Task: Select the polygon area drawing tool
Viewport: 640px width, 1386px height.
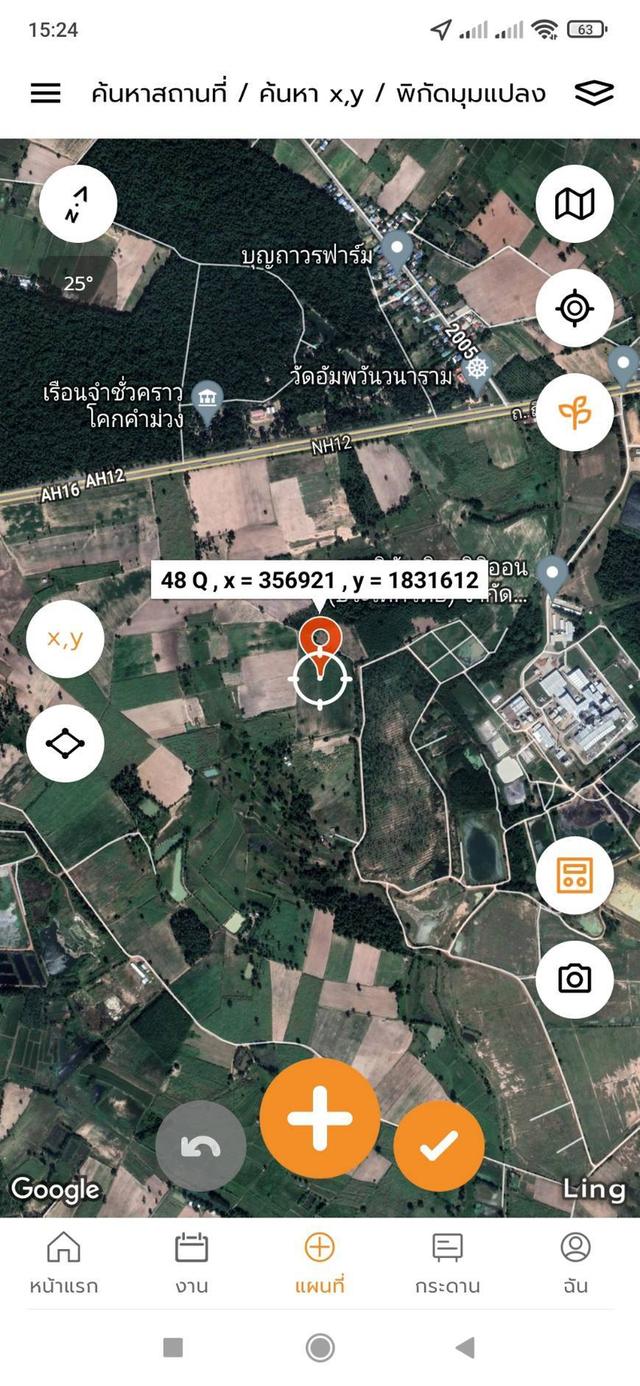Action: pos(65,743)
